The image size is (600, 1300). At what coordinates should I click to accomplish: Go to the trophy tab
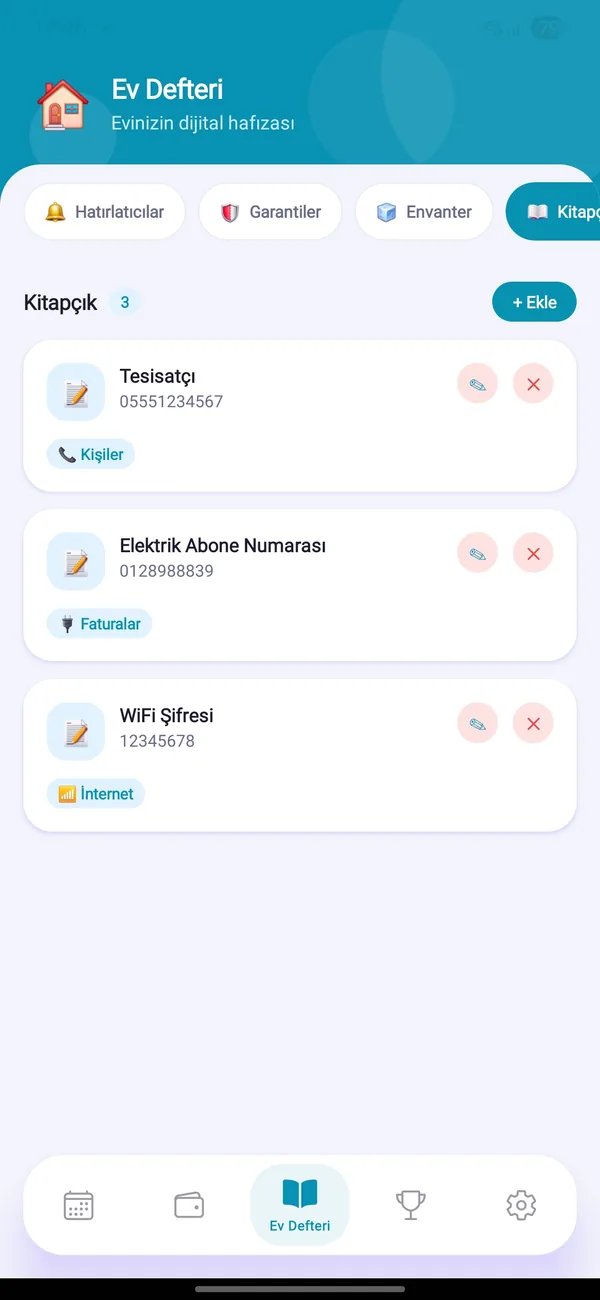pyautogui.click(x=410, y=1205)
